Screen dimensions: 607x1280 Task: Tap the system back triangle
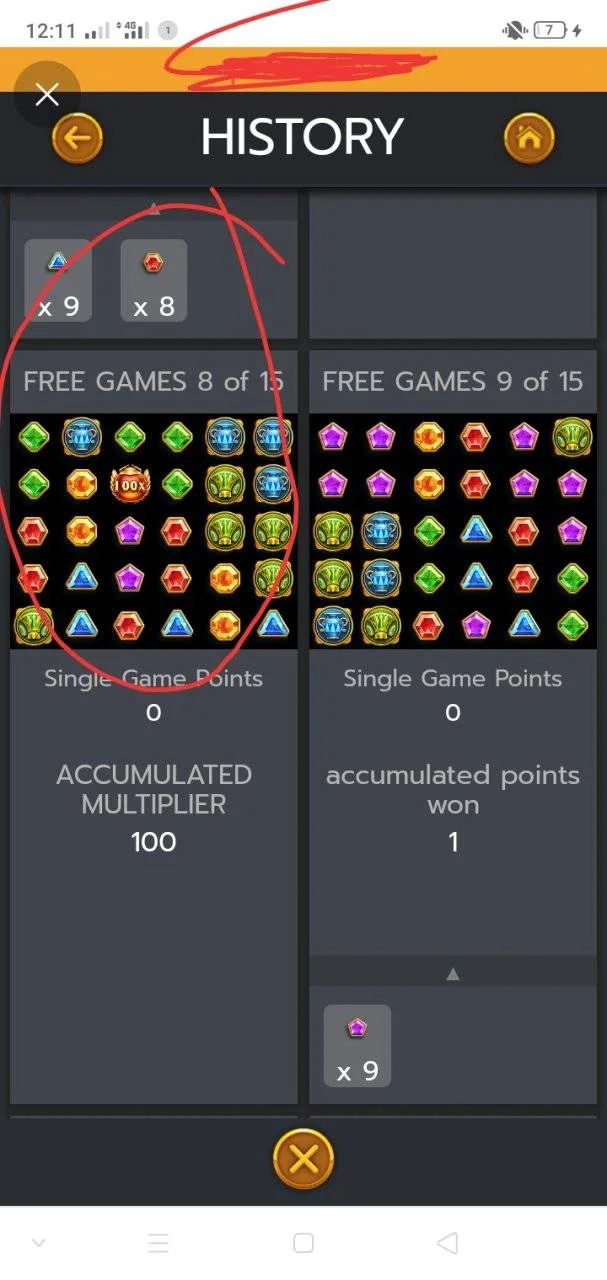point(447,1243)
